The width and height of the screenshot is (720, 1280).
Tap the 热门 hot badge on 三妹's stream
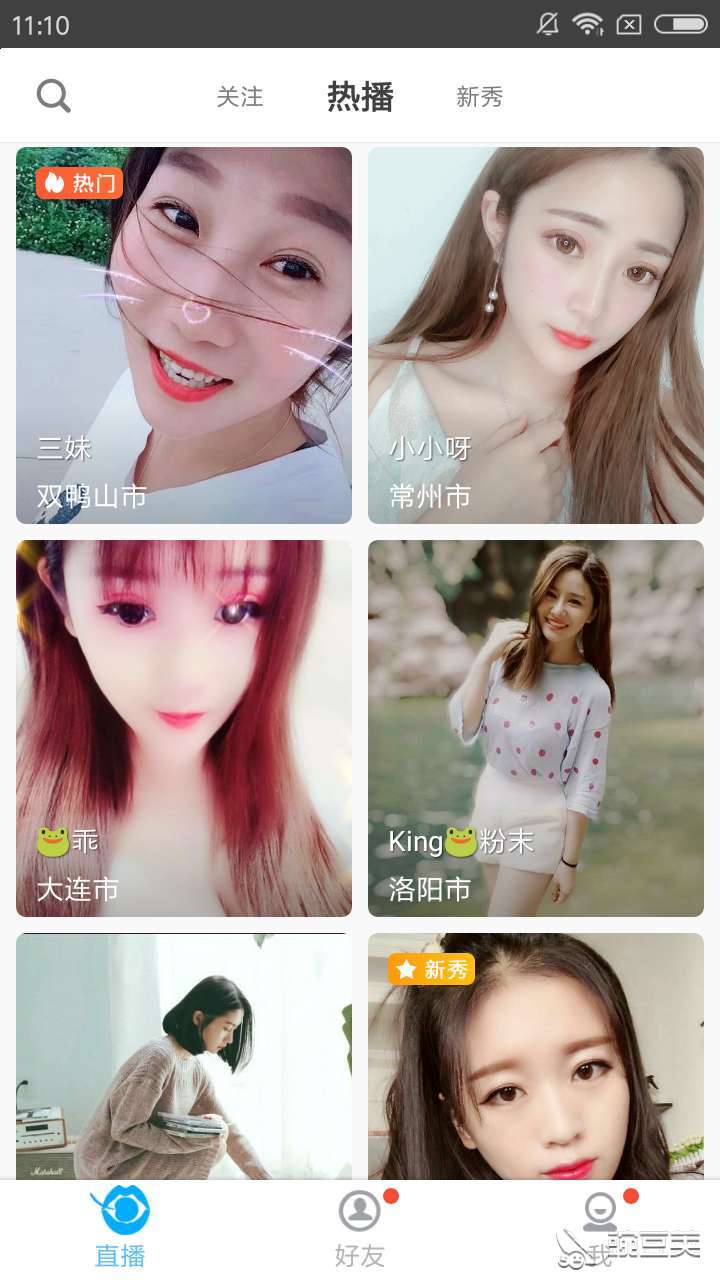78,183
